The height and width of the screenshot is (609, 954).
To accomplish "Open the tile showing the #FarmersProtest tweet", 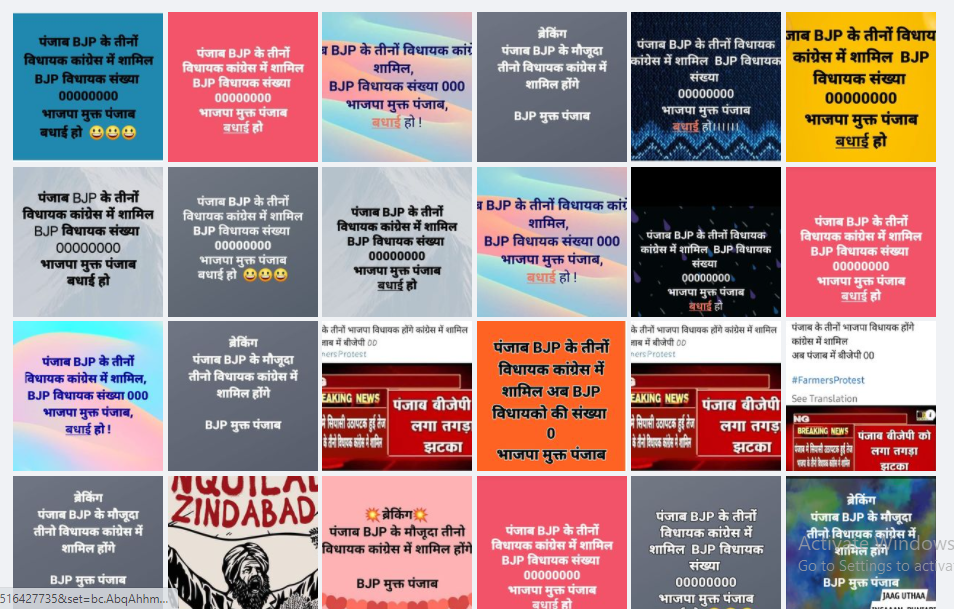I will 860,396.
